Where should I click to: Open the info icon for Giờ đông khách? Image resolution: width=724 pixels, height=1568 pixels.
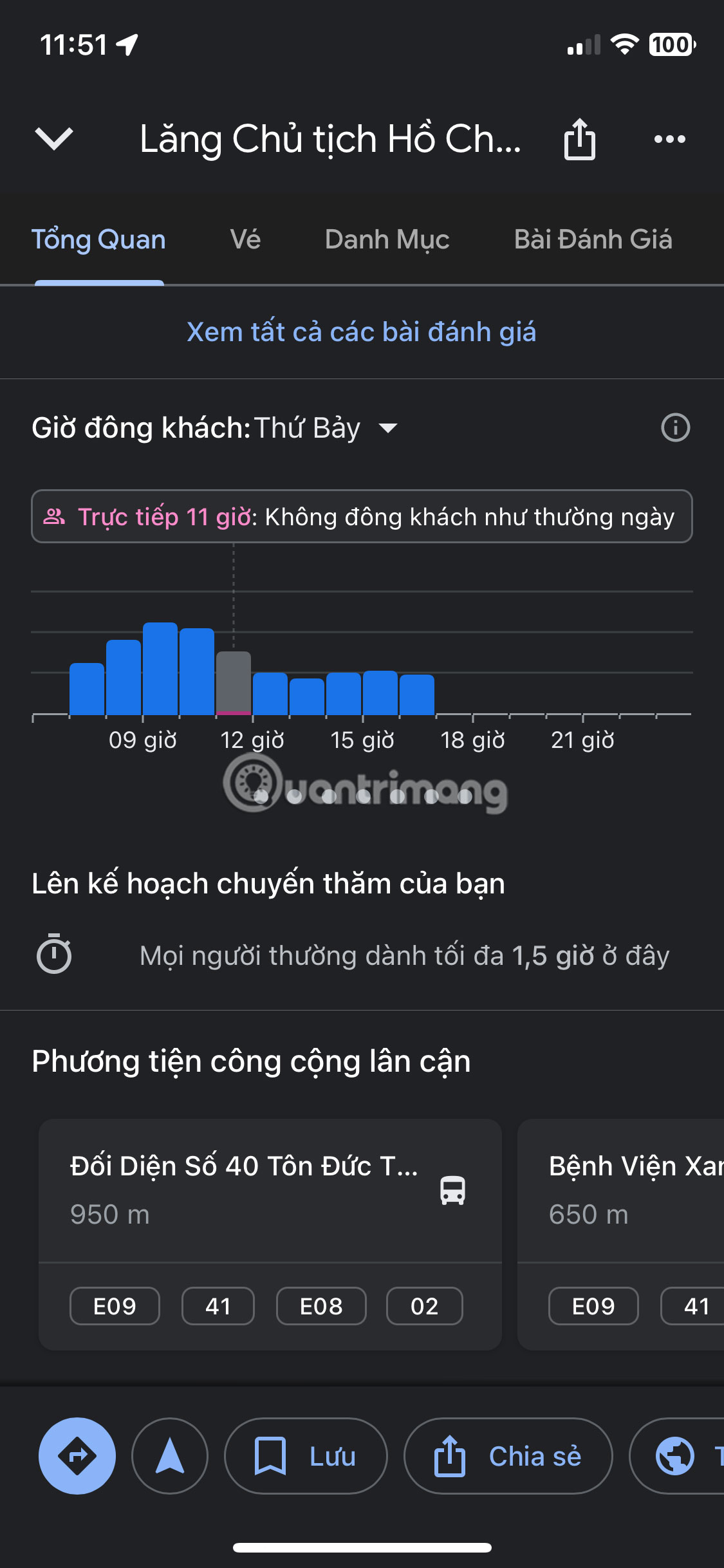675,427
